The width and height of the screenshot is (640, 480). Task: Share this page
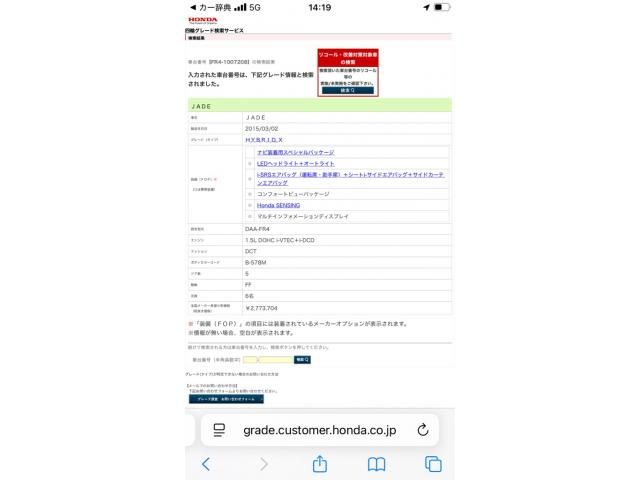[x=320, y=464]
